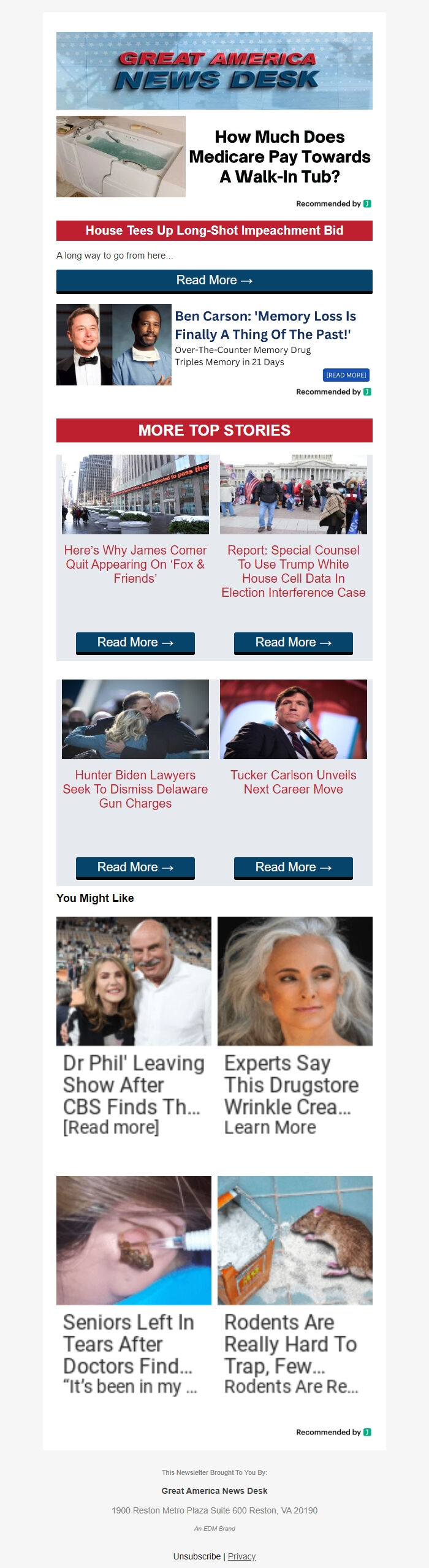Open Hunter Biden gun charges story
429x1568 pixels.
click(135, 789)
